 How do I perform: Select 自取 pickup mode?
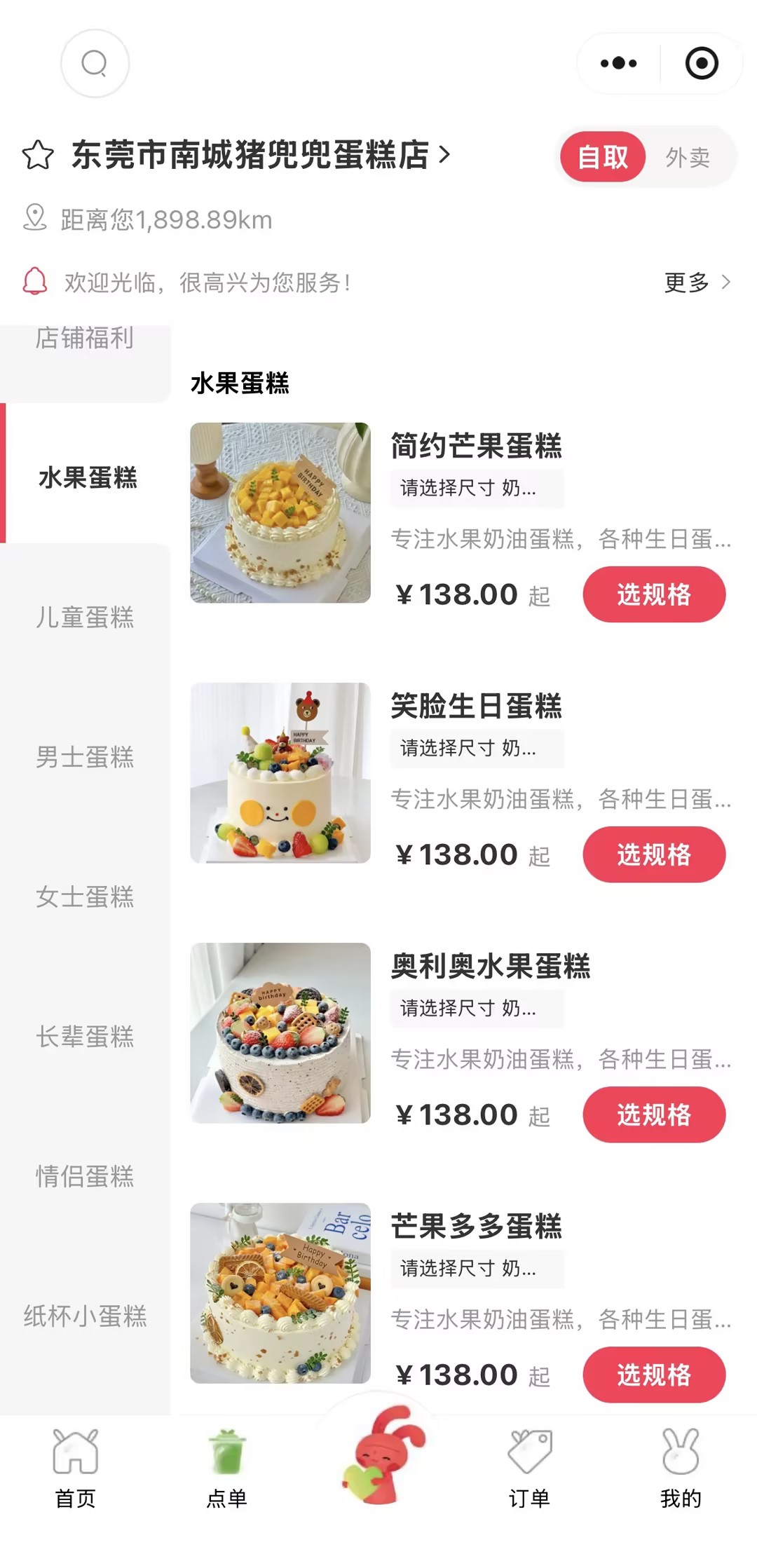pyautogui.click(x=603, y=157)
